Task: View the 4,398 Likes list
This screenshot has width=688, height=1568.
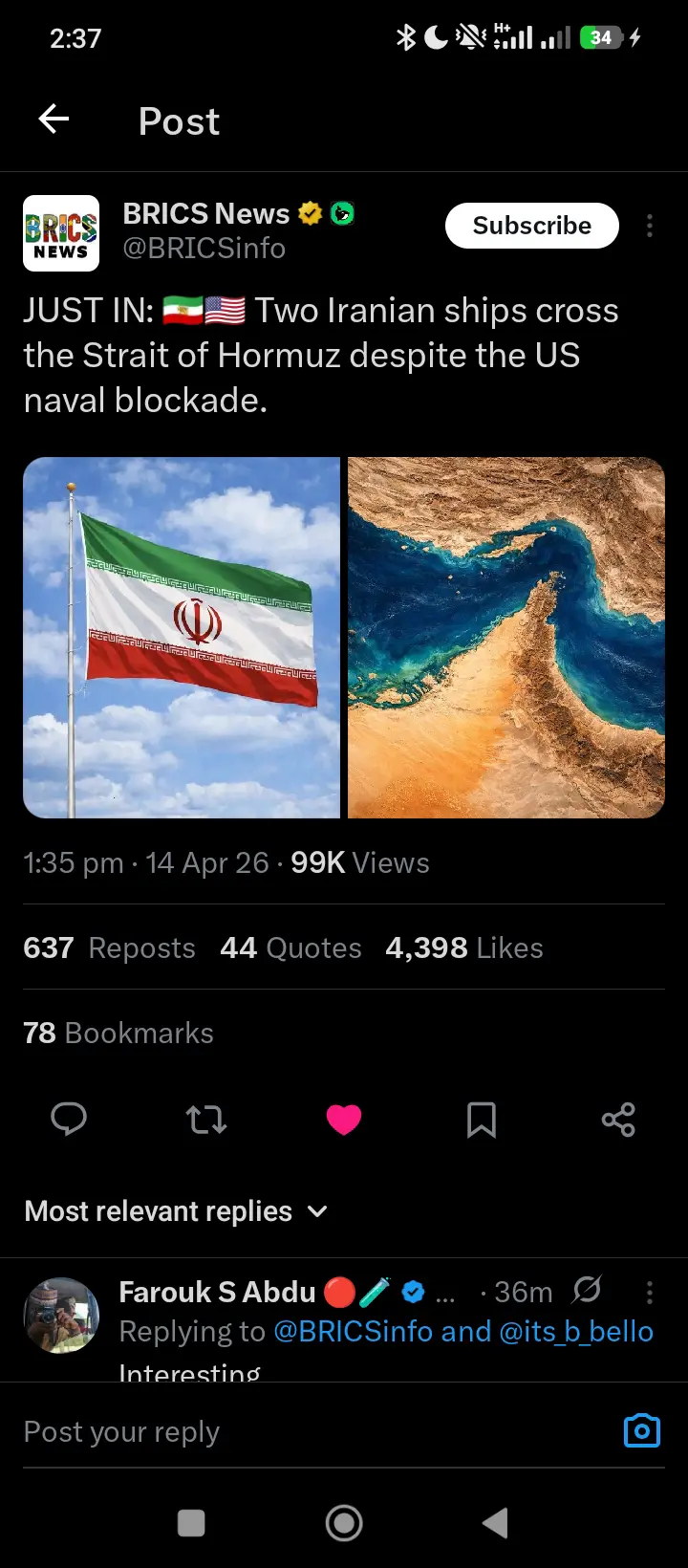Action: tap(463, 947)
